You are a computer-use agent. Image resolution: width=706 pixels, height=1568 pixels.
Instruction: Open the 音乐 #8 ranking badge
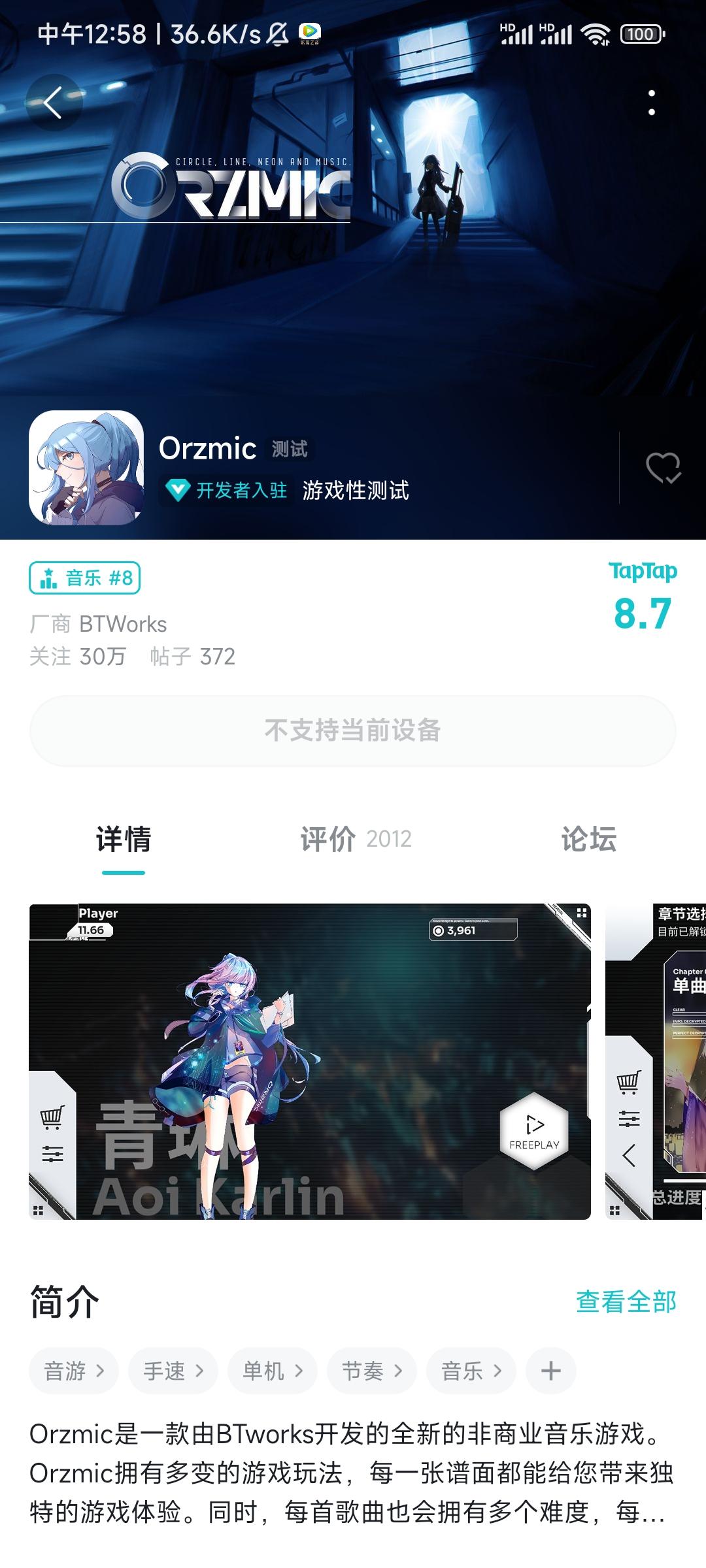pos(85,577)
